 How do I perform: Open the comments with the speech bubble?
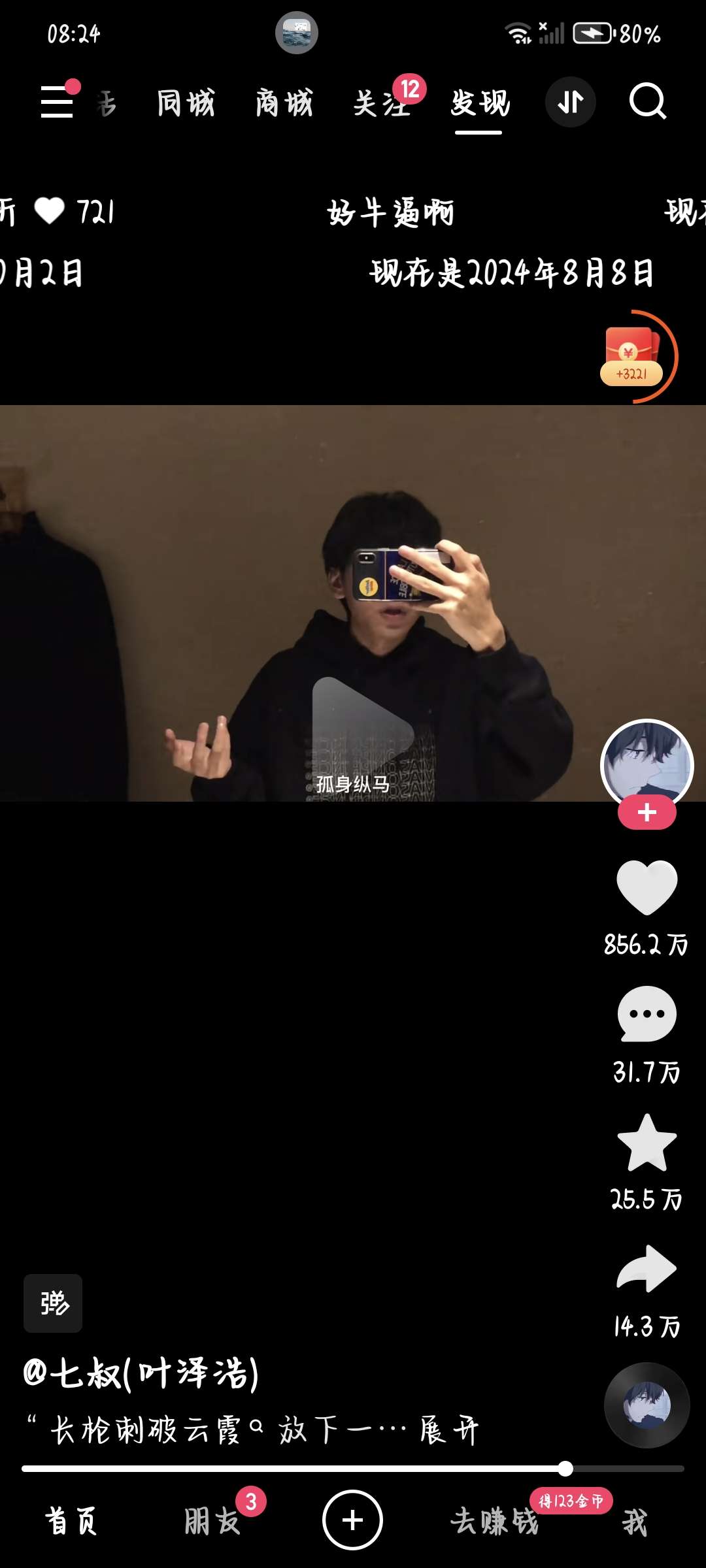pos(647,1014)
